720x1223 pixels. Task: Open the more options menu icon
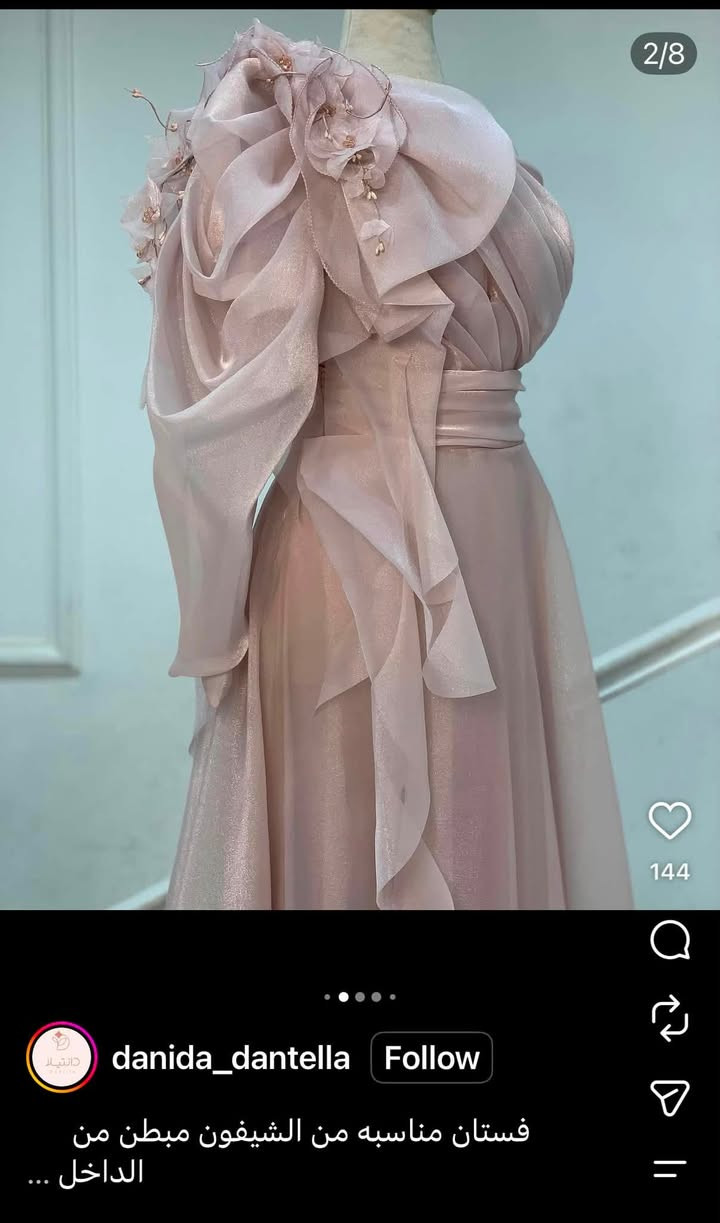click(670, 1168)
